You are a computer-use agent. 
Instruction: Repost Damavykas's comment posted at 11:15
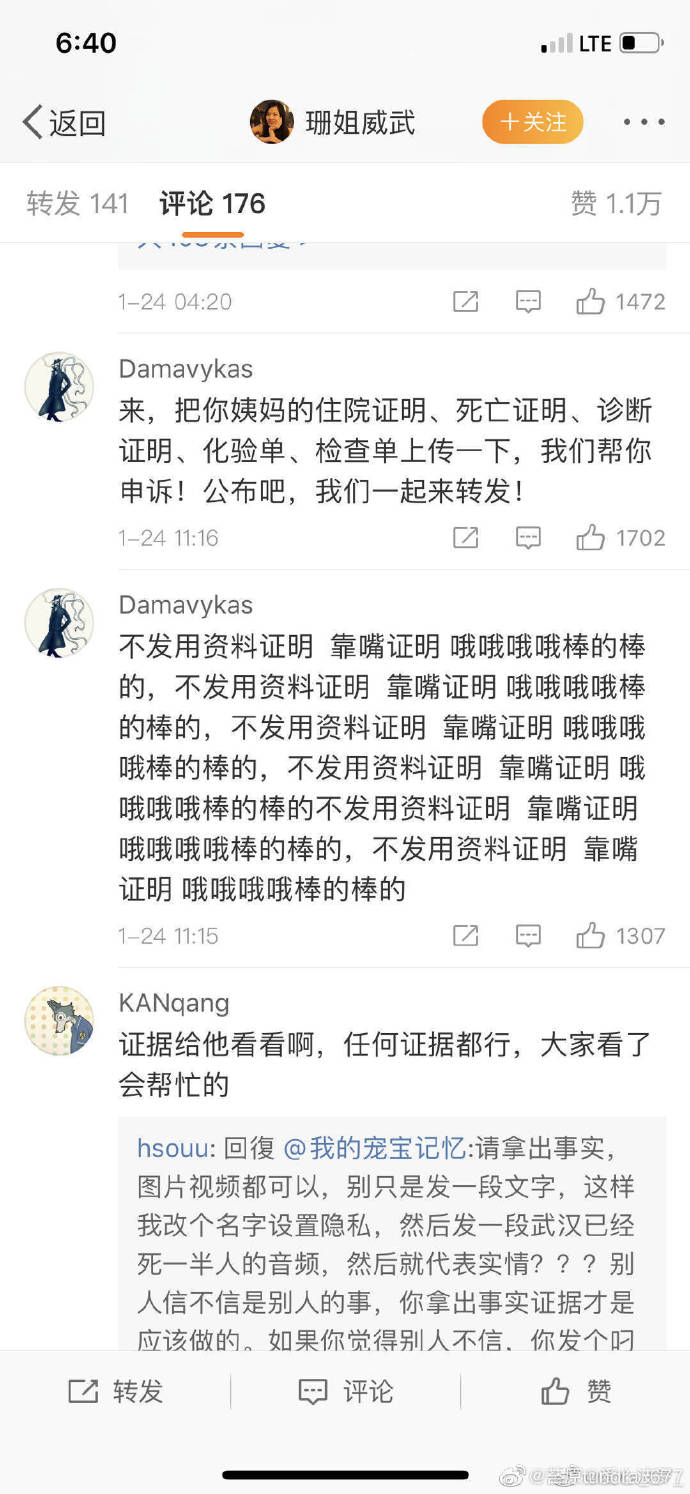pyautogui.click(x=465, y=936)
